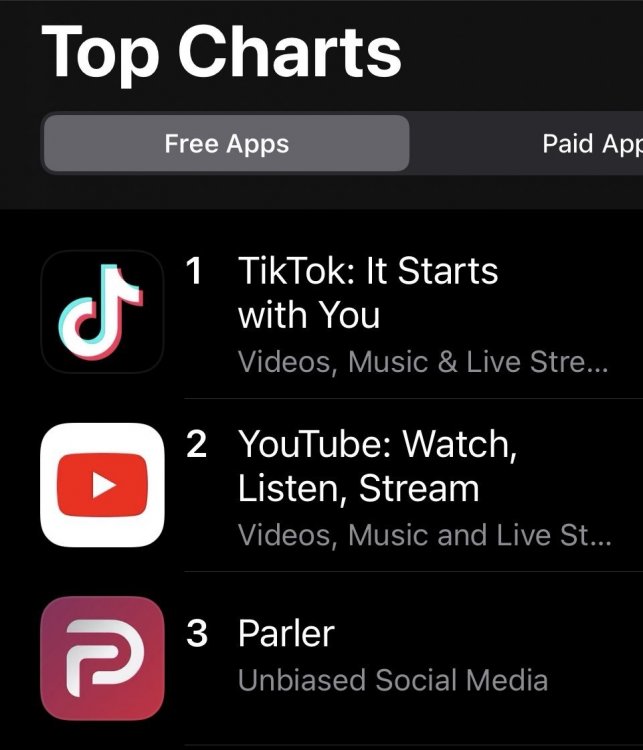Switch to the Paid Apps segment
This screenshot has height=750, width=643.
tap(590, 144)
